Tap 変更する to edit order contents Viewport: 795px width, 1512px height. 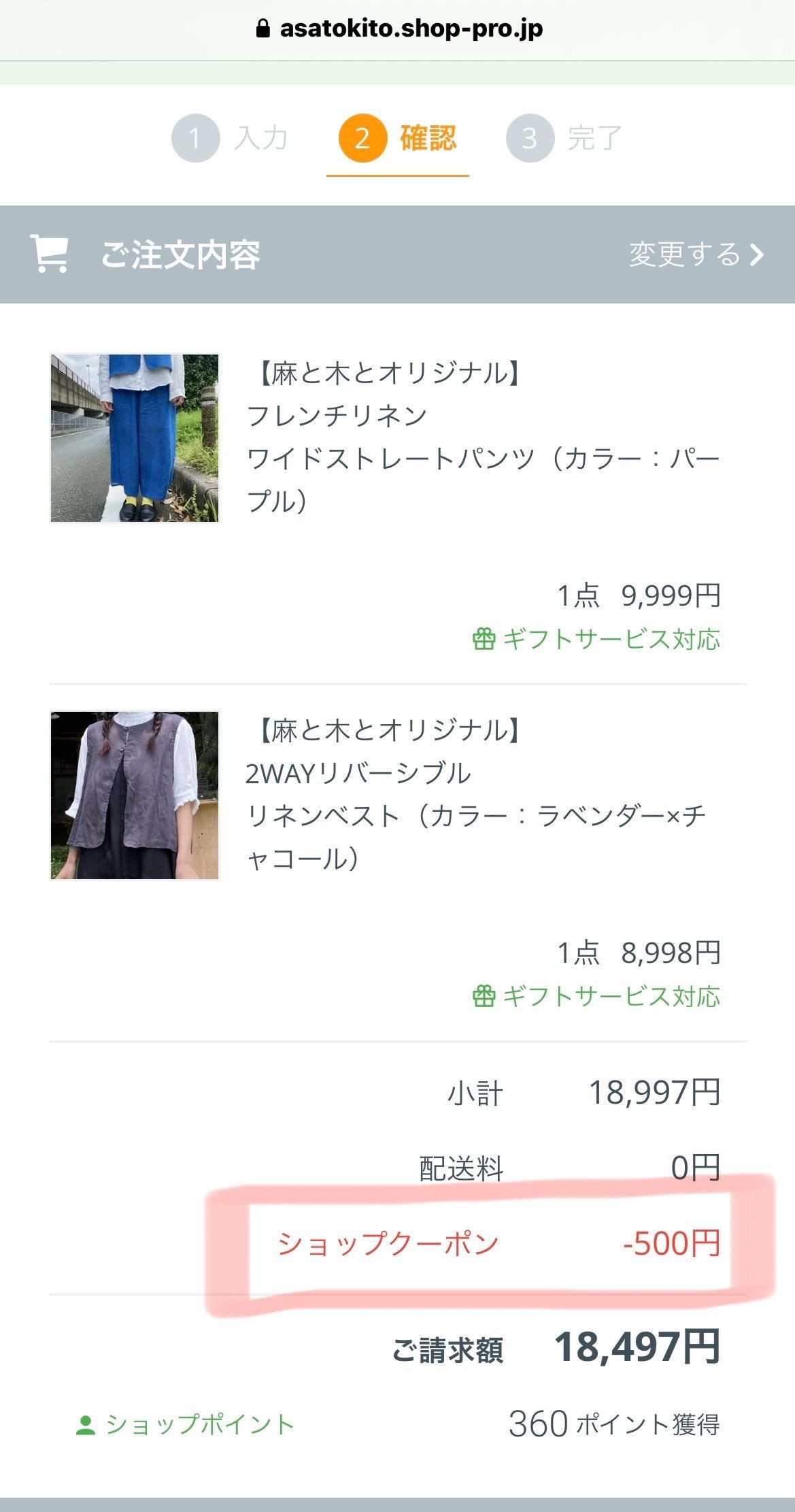[x=696, y=254]
